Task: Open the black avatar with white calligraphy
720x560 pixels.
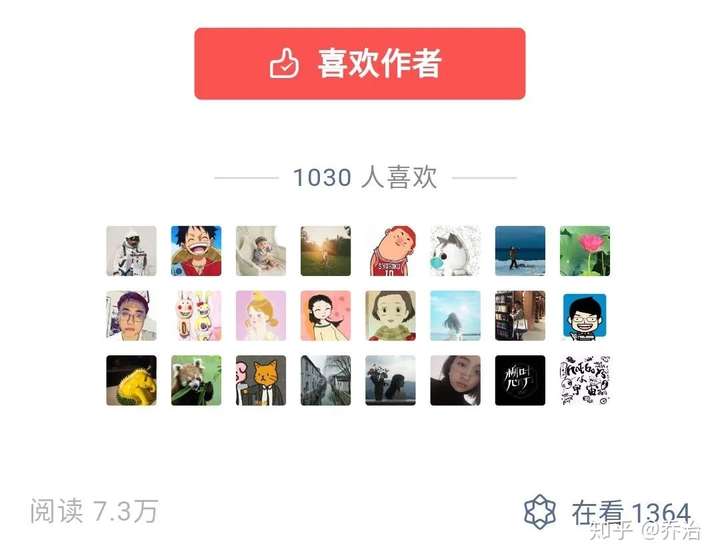Action: click(x=520, y=381)
